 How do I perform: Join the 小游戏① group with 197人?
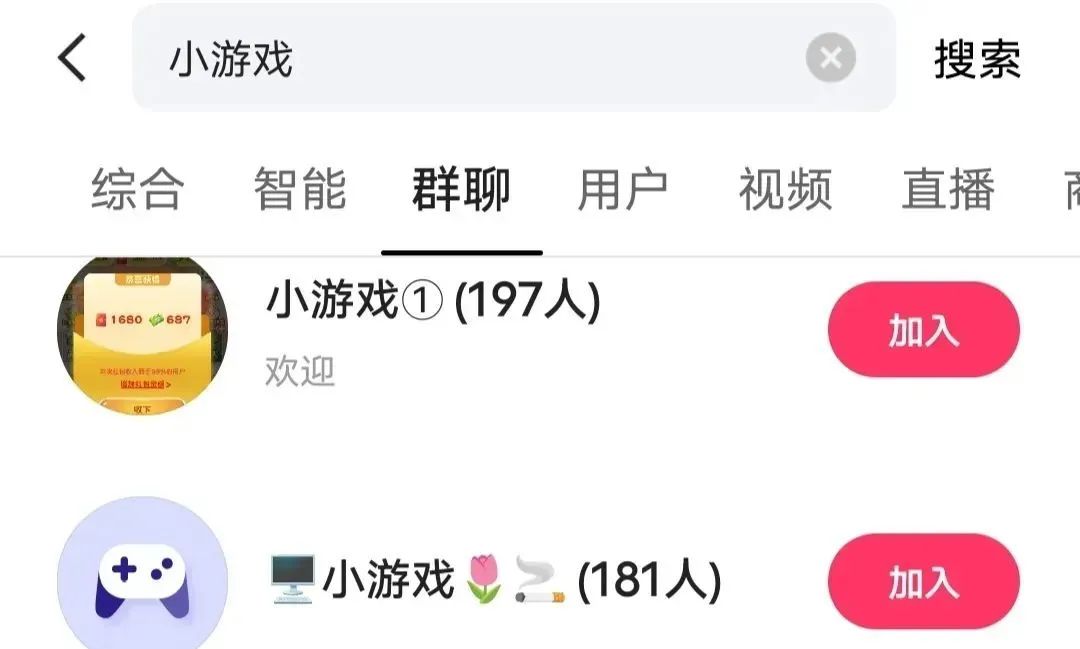click(923, 330)
